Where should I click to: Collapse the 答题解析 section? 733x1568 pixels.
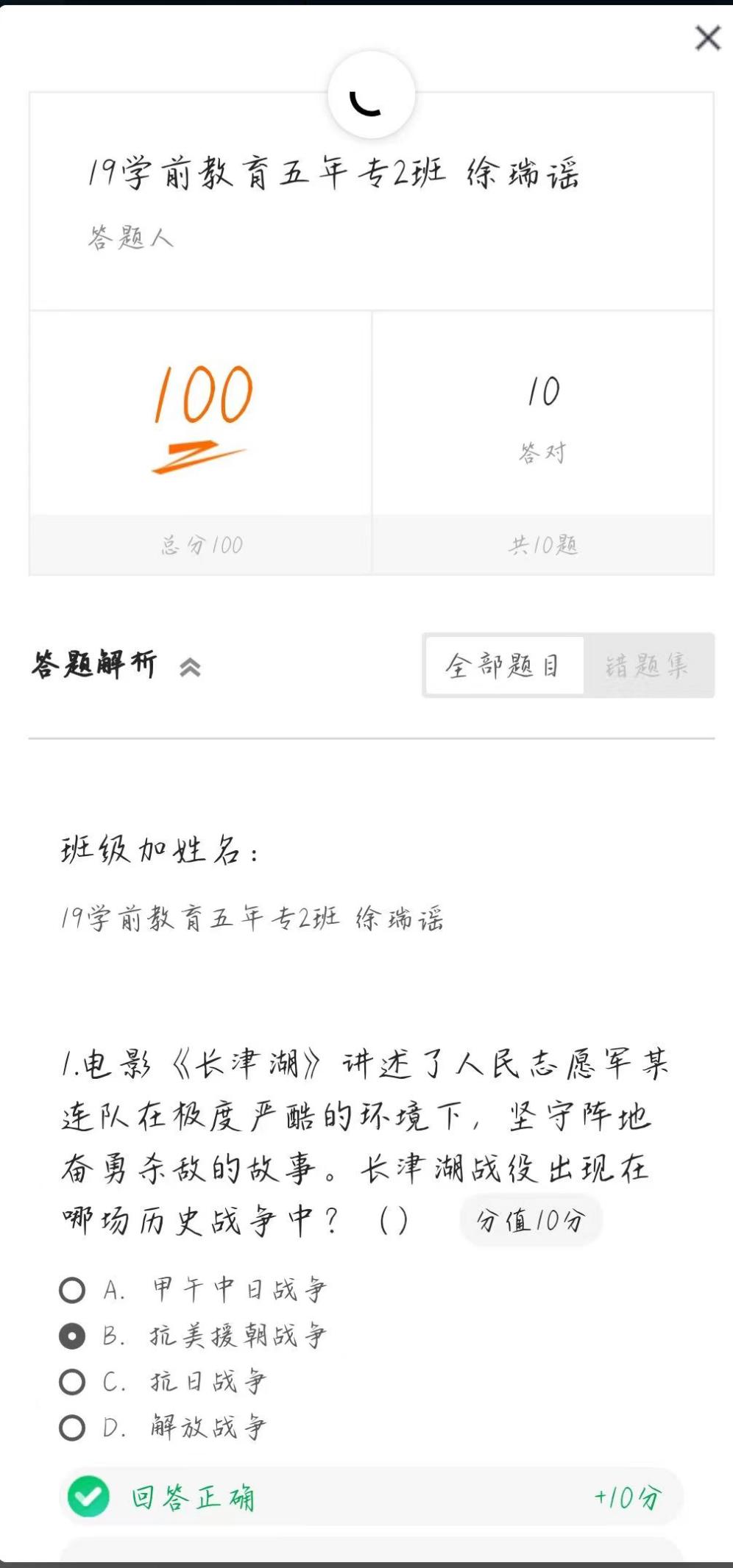pos(190,667)
